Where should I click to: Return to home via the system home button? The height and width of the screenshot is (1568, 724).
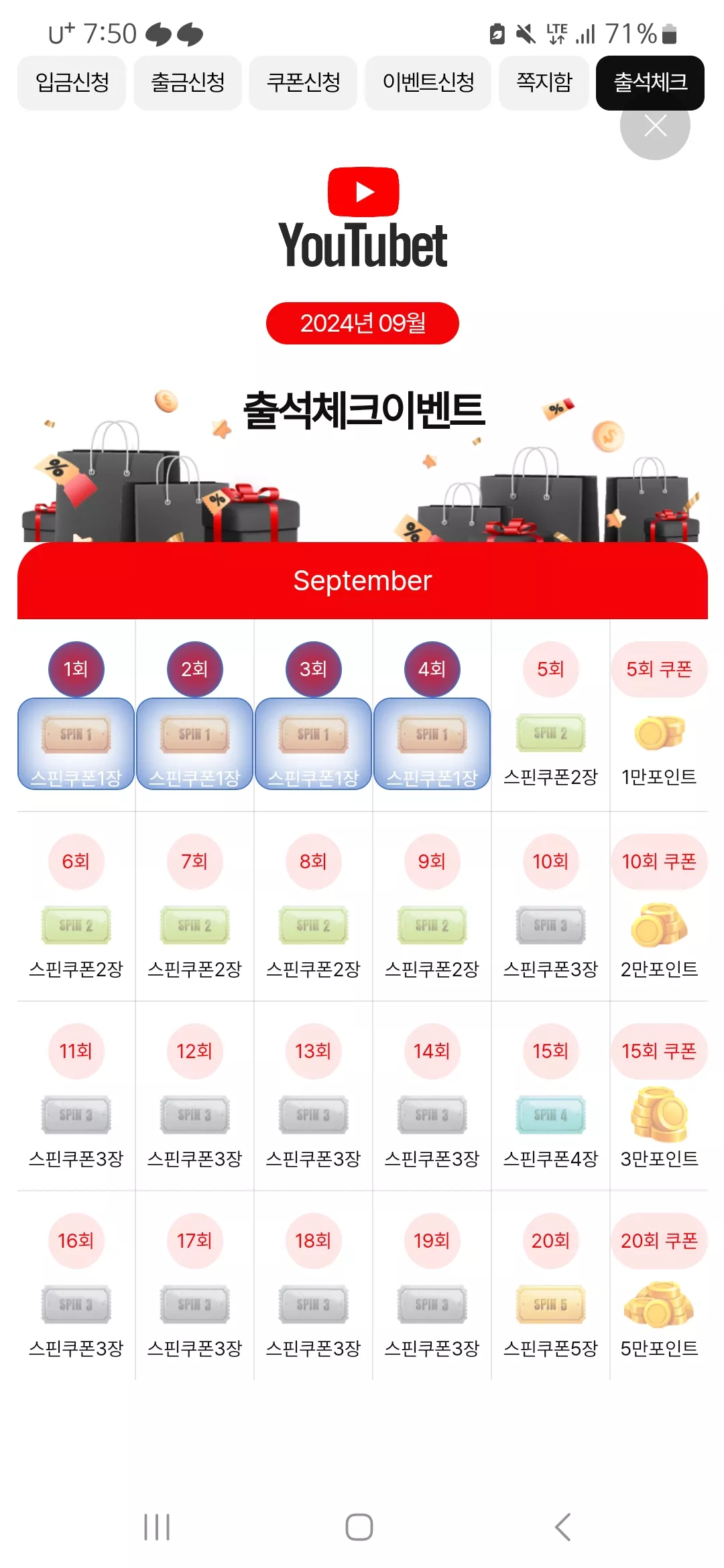[x=359, y=1527]
